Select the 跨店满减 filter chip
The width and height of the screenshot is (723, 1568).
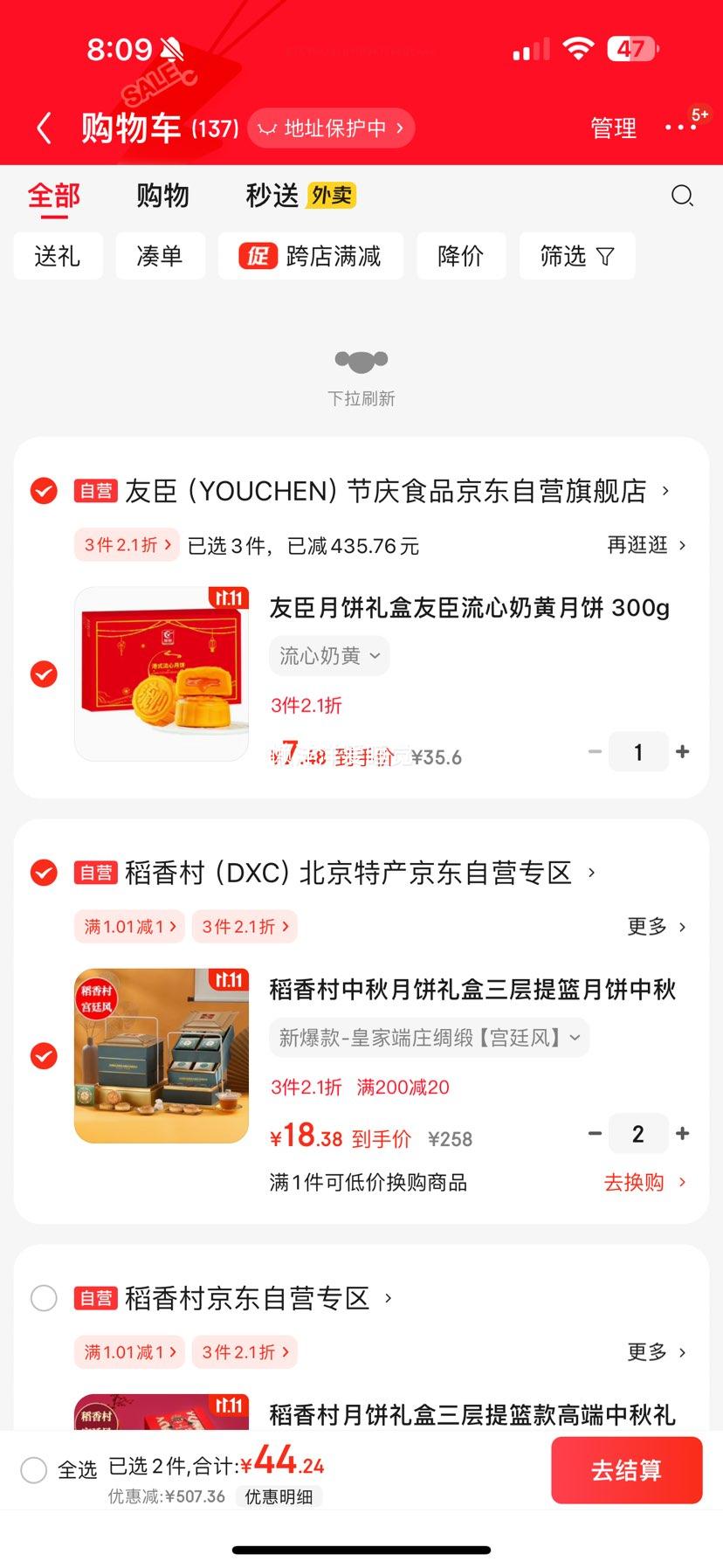pyautogui.click(x=311, y=256)
